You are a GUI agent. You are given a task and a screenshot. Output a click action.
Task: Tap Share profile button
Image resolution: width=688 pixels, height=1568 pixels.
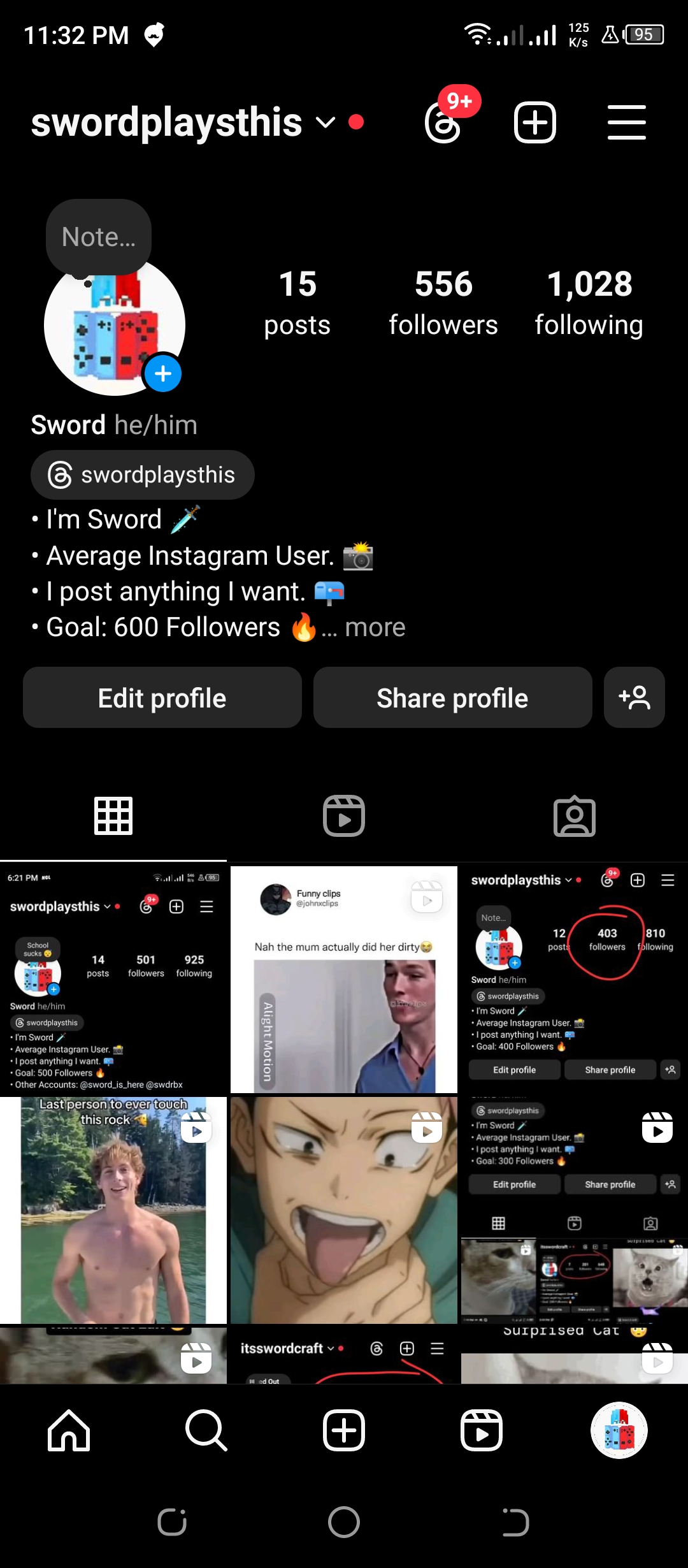(x=452, y=698)
